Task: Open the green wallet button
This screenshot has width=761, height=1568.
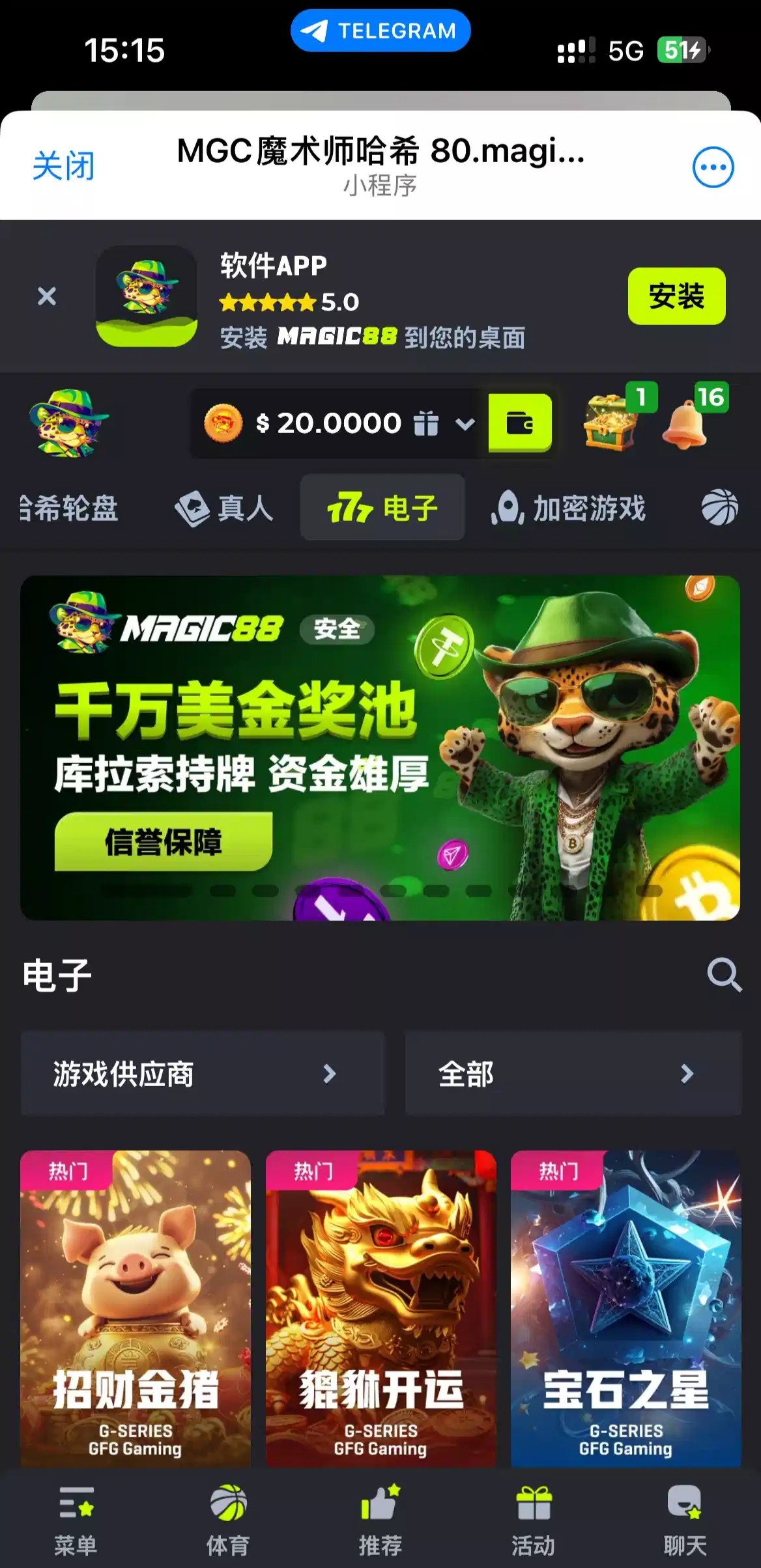Action: [x=520, y=423]
